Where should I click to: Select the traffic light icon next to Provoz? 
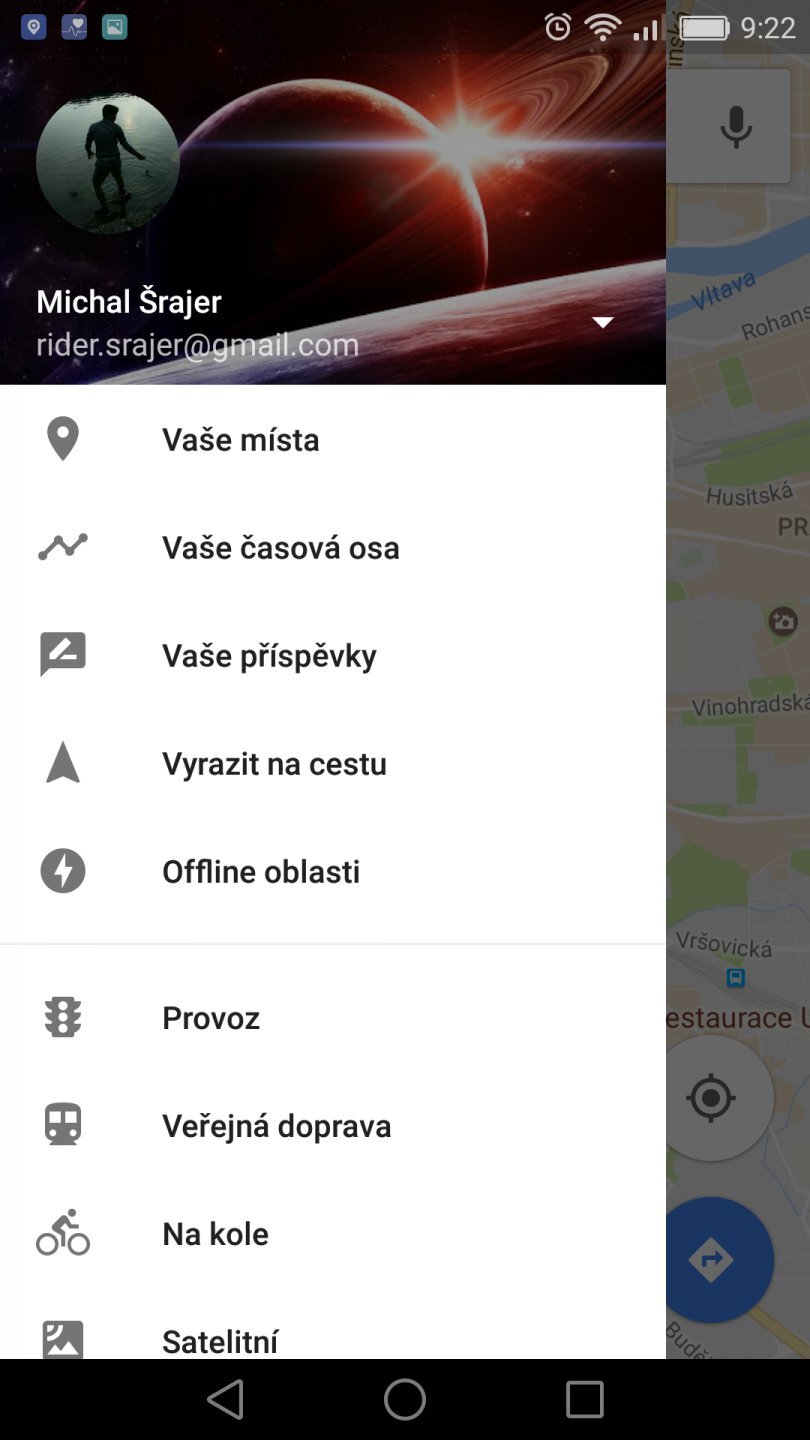click(62, 1017)
